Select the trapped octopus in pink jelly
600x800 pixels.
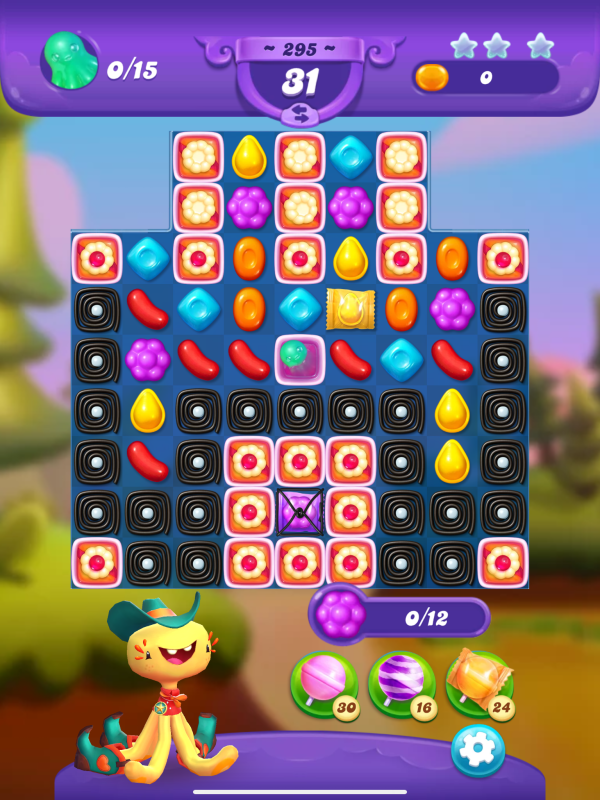(x=299, y=360)
